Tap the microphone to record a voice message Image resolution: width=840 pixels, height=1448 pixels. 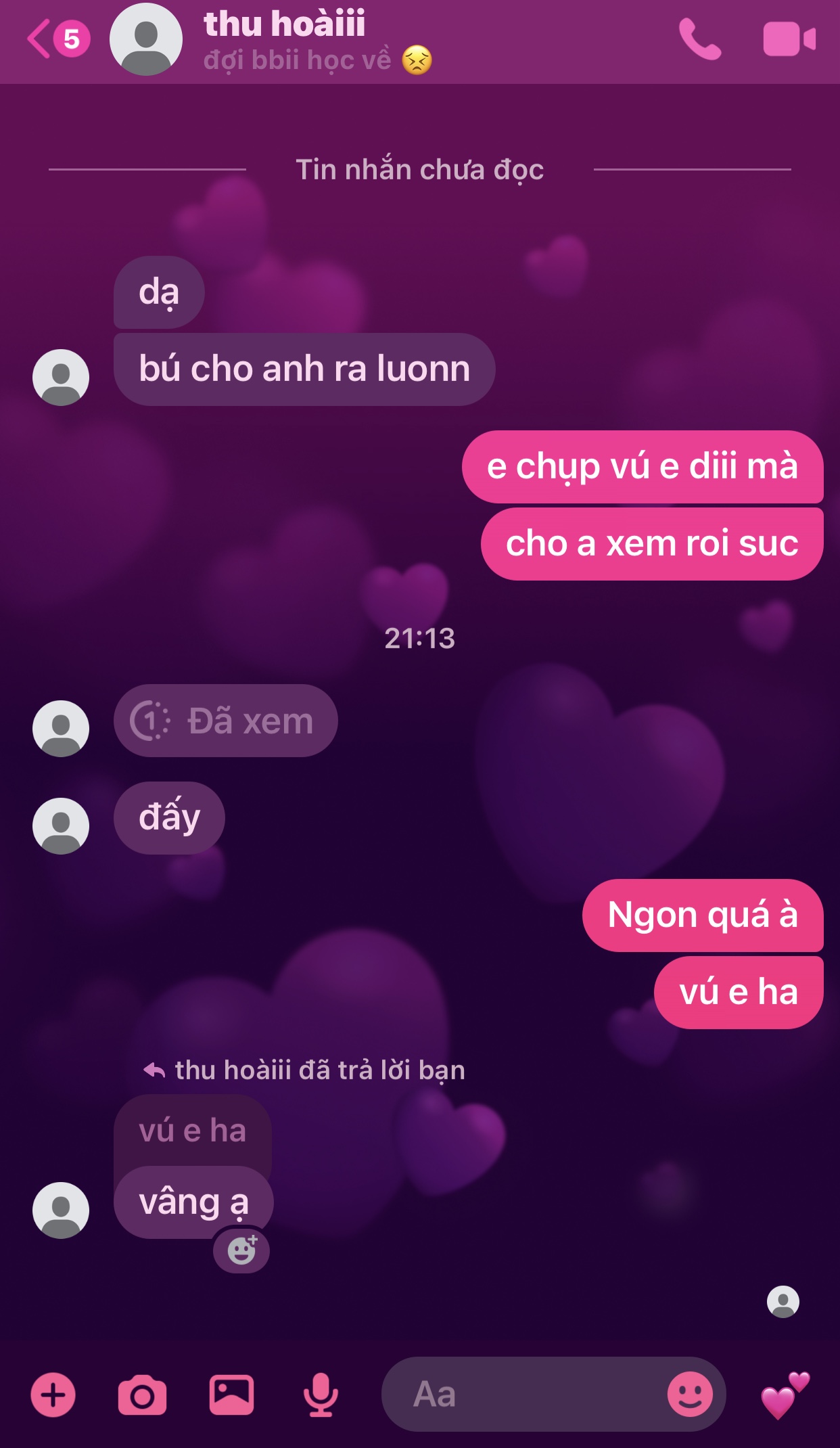[x=321, y=1395]
